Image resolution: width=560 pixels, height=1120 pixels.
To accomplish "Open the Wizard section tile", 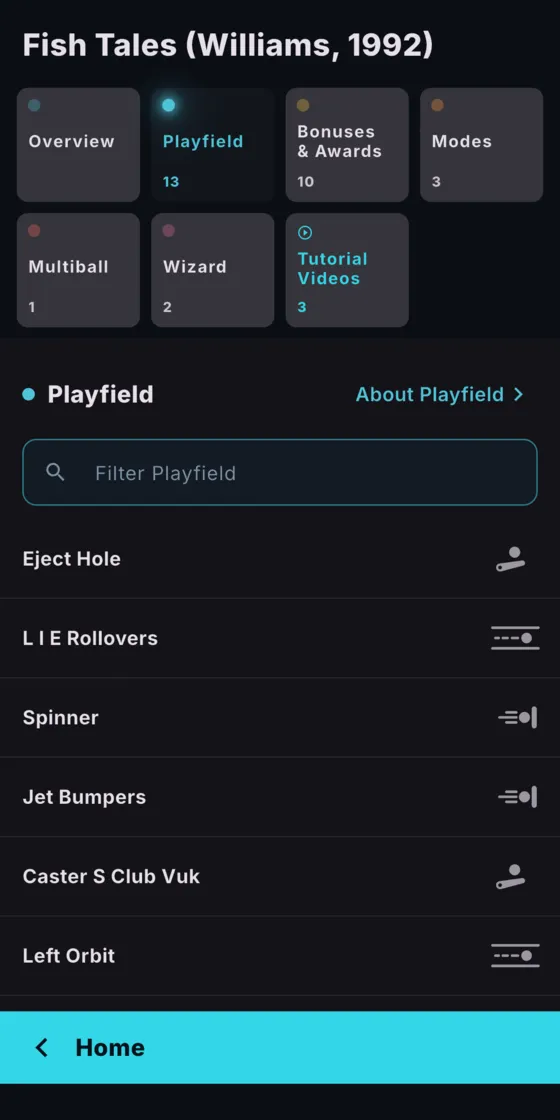I will (213, 270).
